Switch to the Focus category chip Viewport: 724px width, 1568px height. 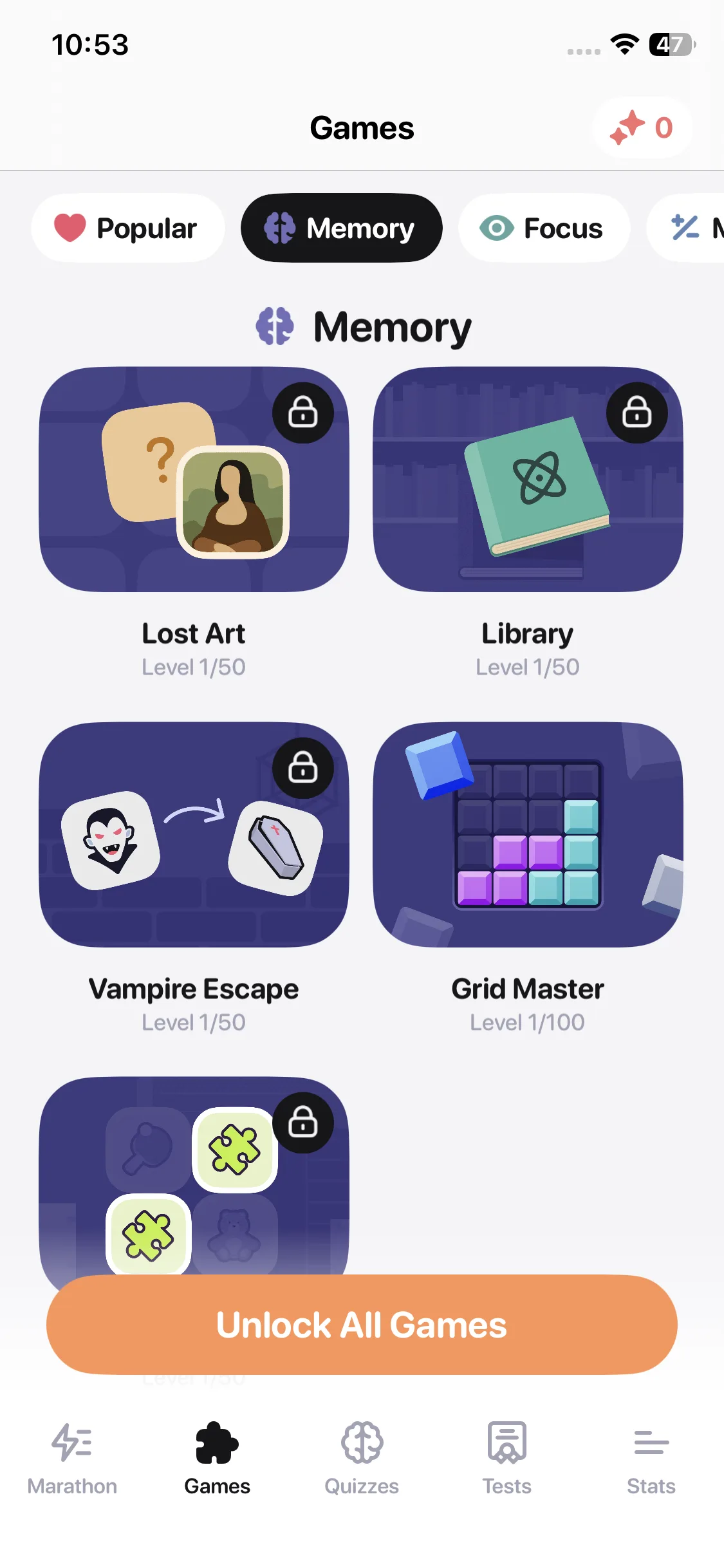[544, 228]
